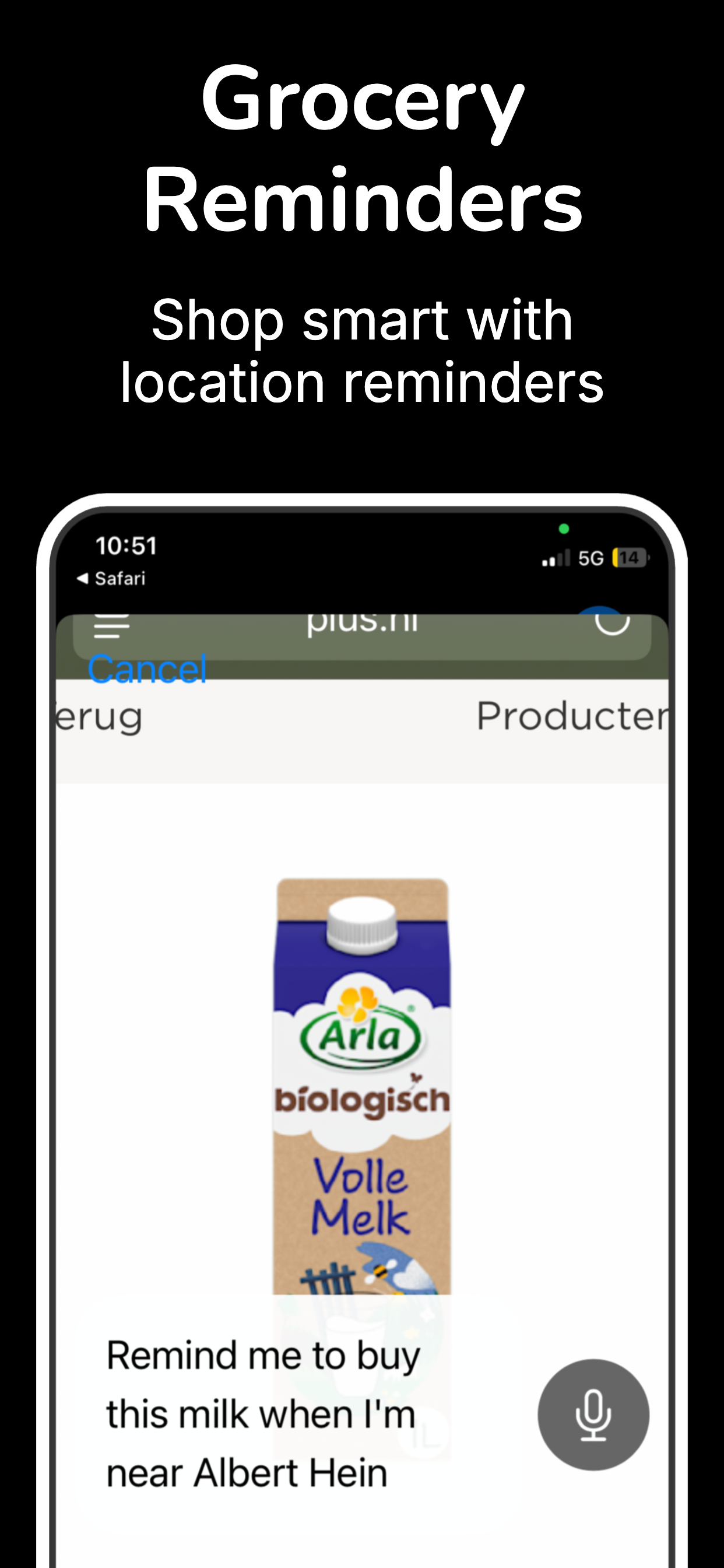This screenshot has width=724, height=1568.
Task: Tap the Volle Melk product image
Action: 361,1095
